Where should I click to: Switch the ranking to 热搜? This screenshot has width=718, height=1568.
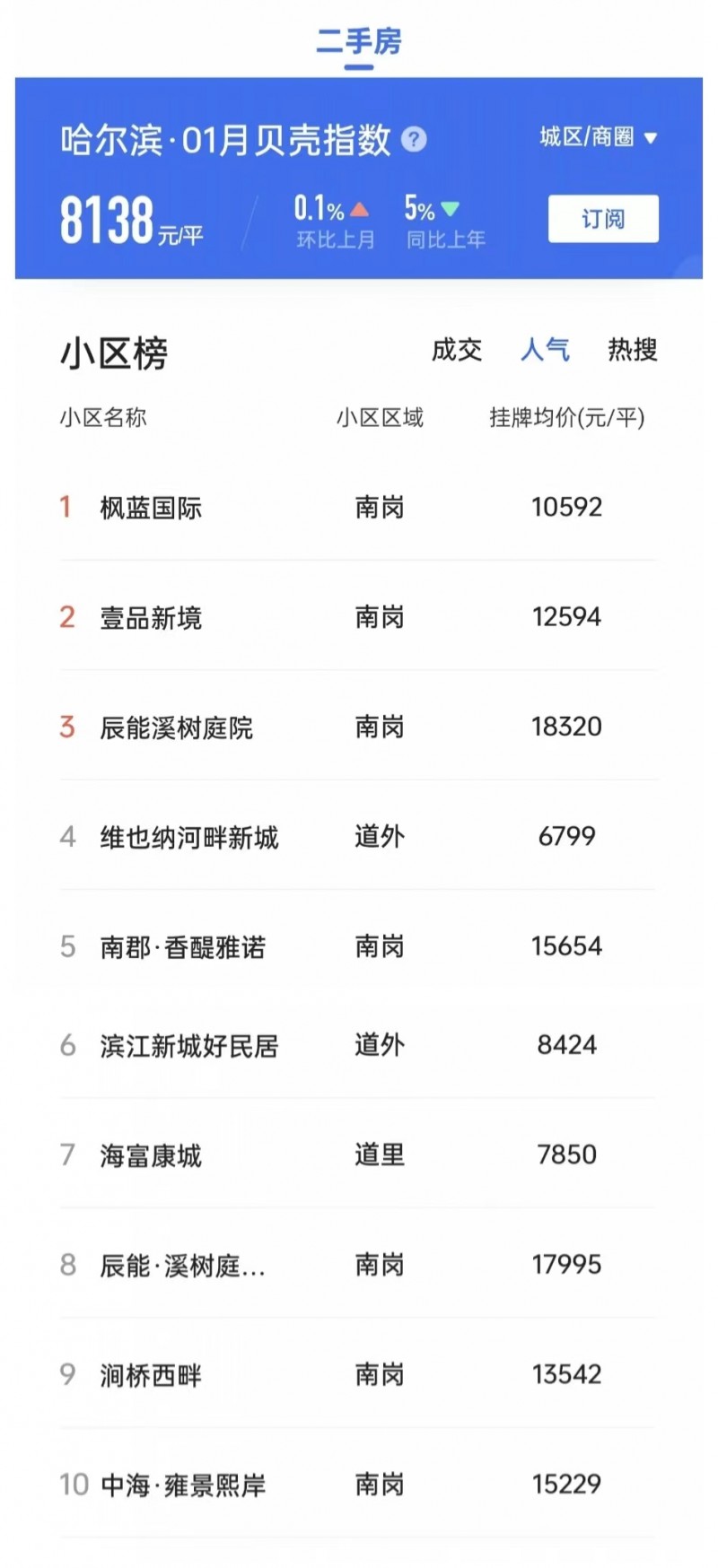[x=633, y=350]
